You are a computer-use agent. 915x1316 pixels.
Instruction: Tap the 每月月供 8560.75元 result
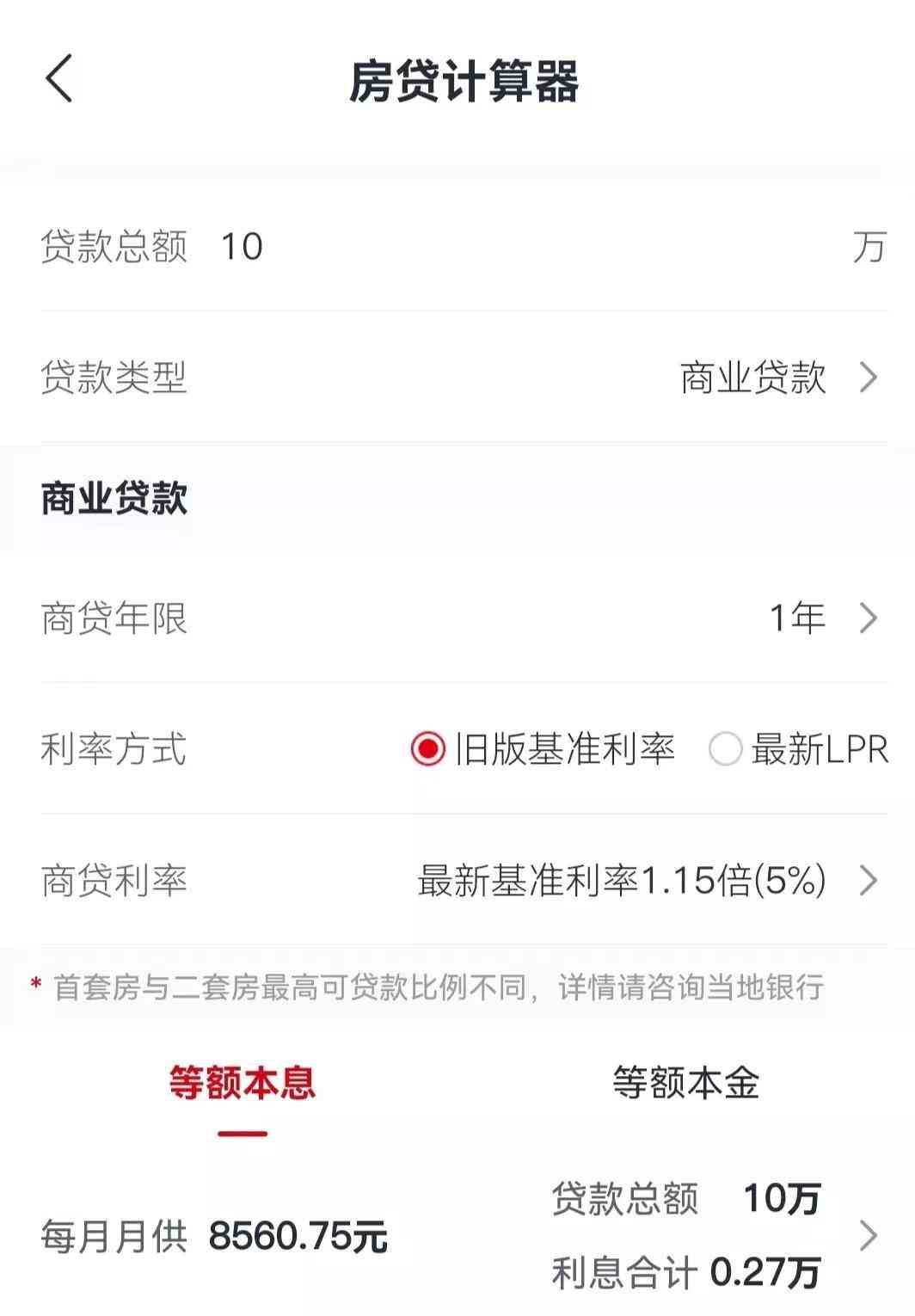tap(215, 1235)
